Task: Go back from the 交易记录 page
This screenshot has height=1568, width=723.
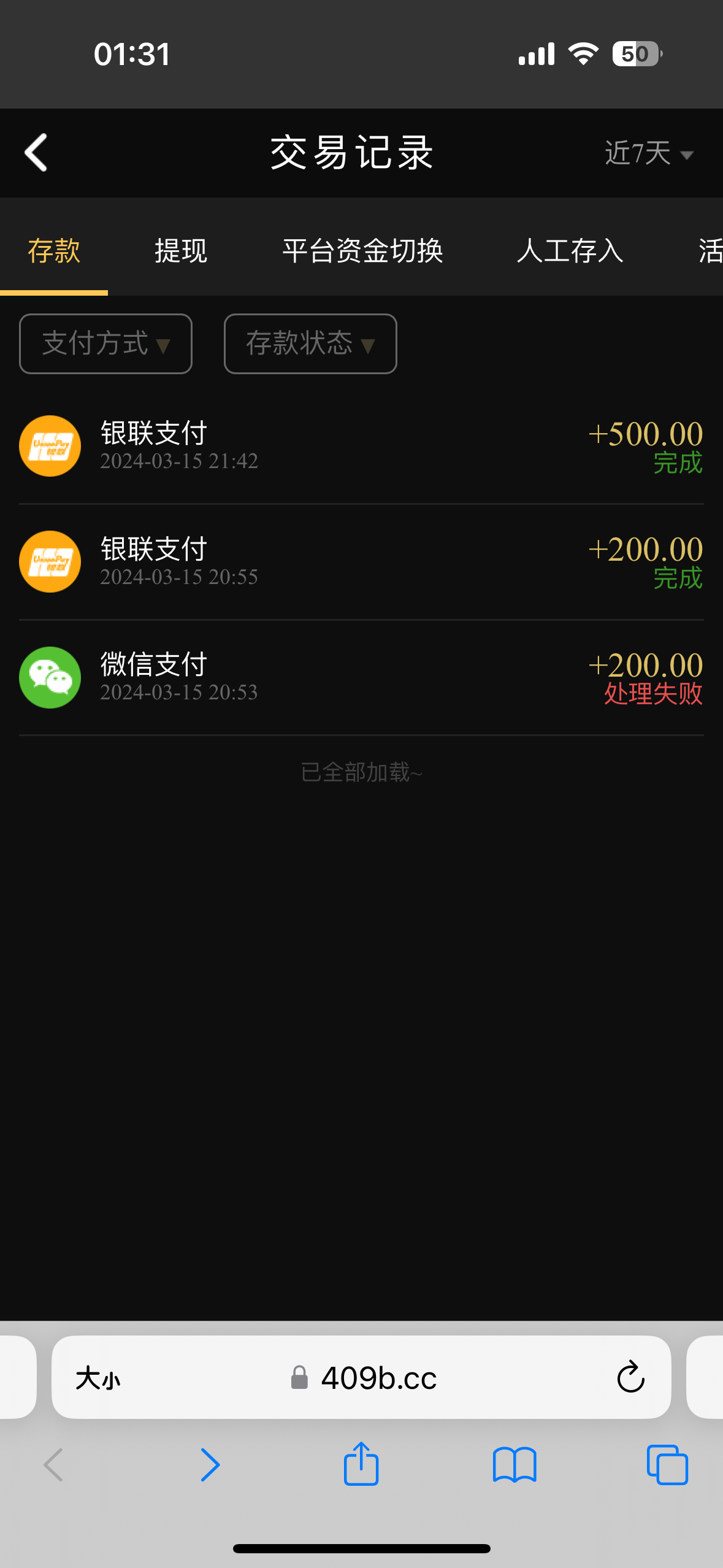Action: (x=36, y=153)
